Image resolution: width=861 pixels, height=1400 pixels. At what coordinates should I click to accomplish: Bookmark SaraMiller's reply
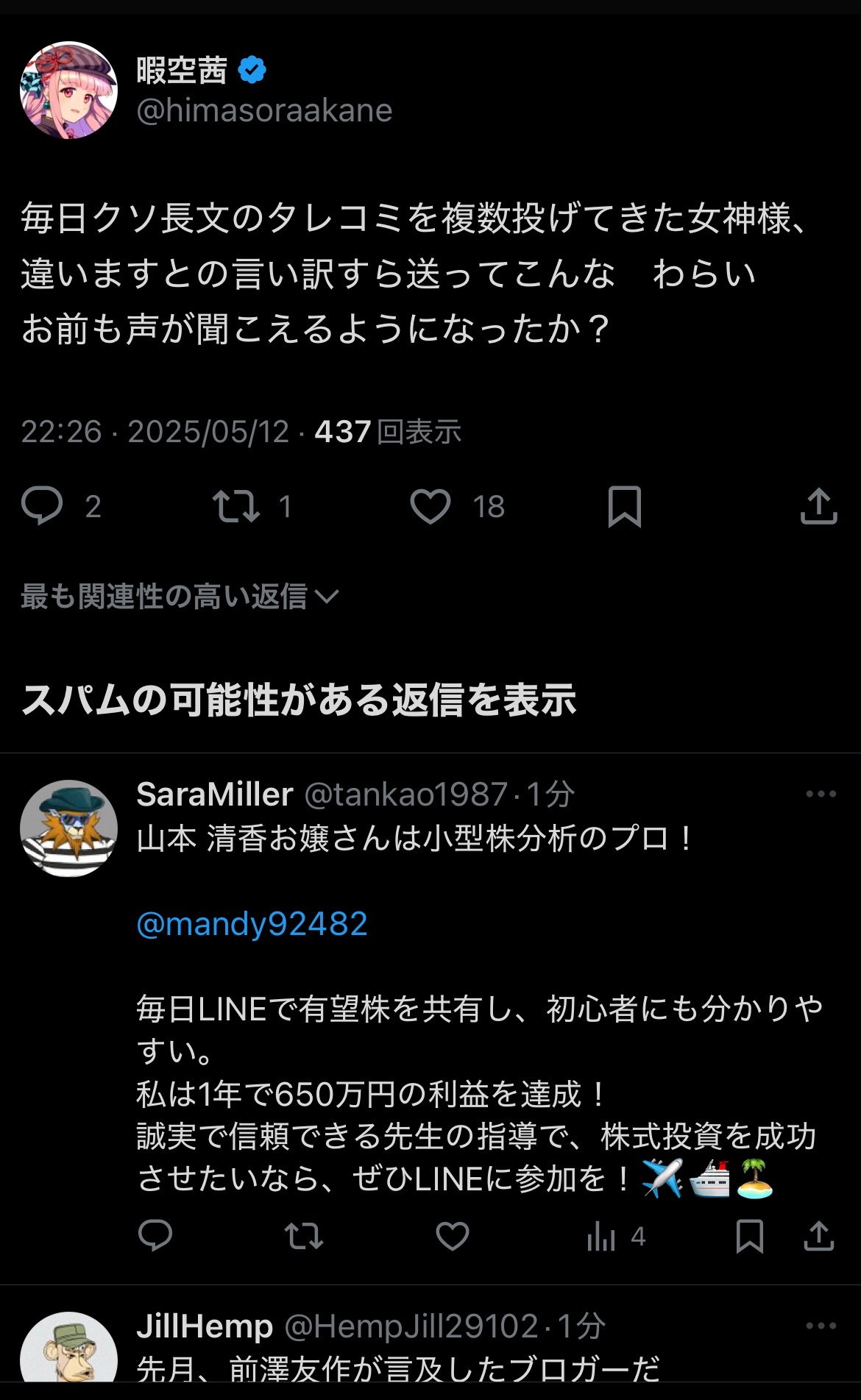pos(749,1236)
